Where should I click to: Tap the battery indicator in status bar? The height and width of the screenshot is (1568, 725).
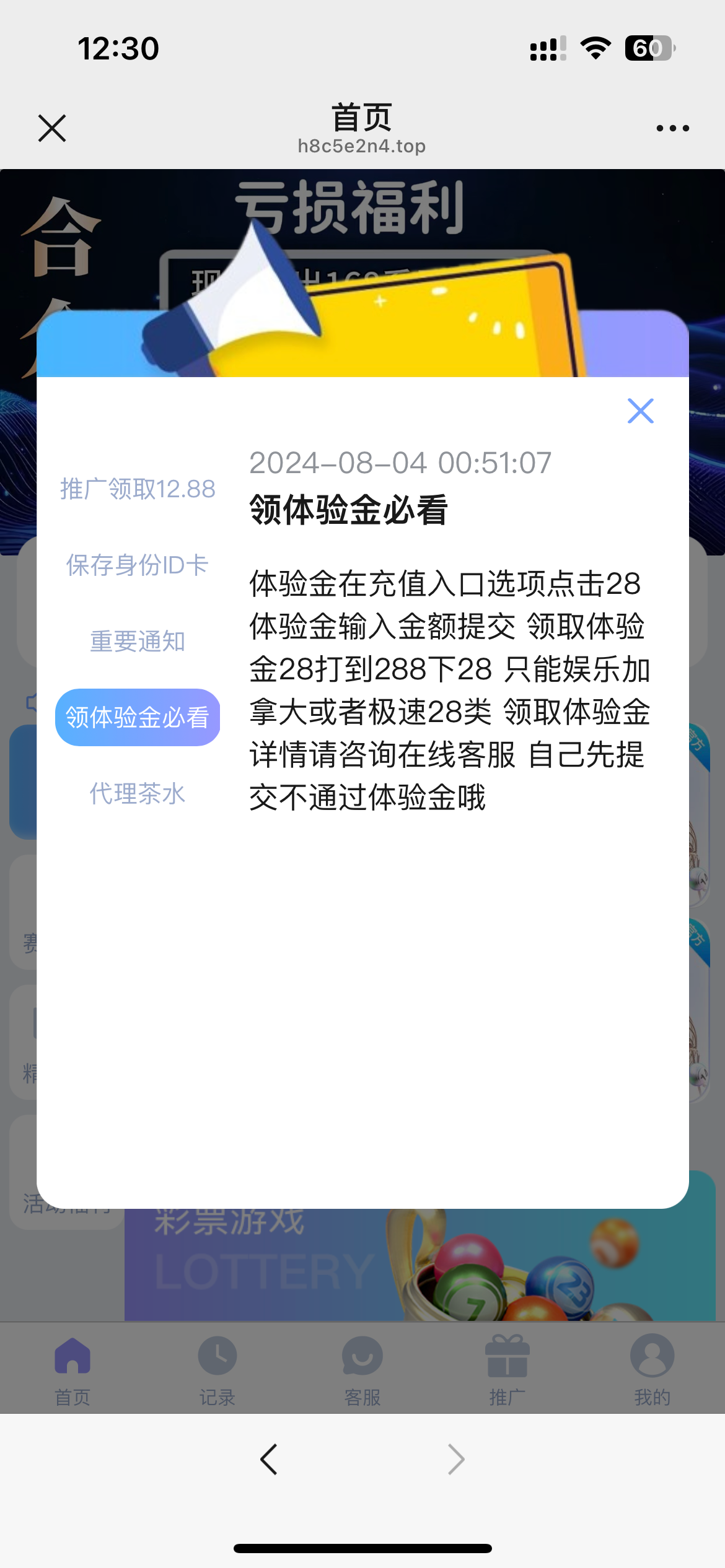tap(649, 46)
